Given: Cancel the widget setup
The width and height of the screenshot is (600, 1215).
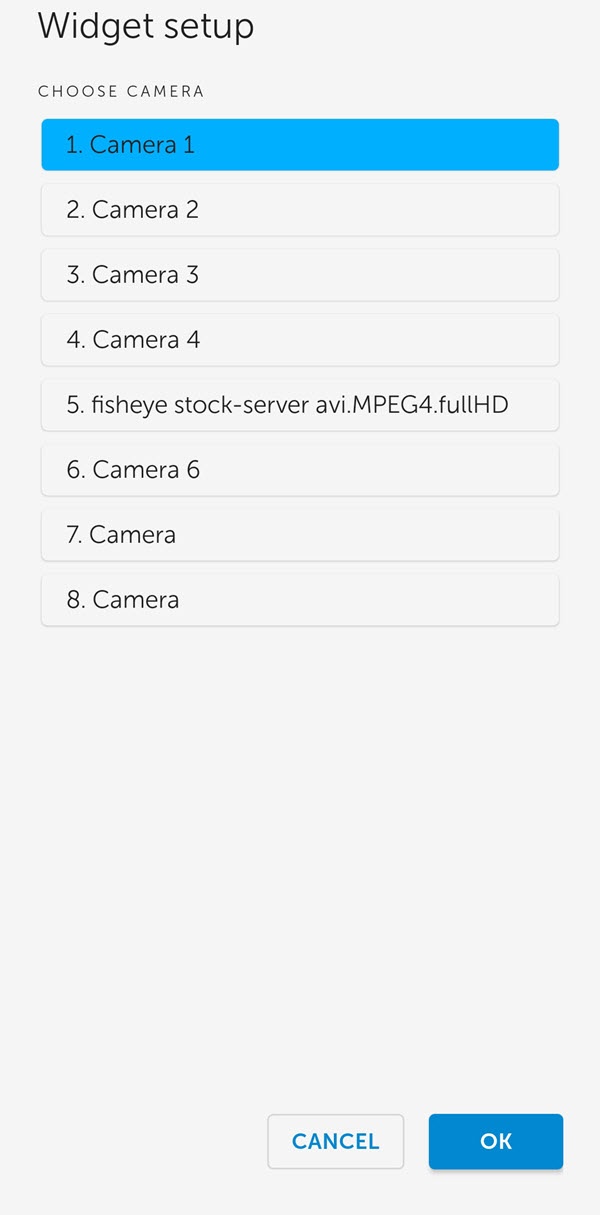Looking at the screenshot, I should pos(335,1141).
